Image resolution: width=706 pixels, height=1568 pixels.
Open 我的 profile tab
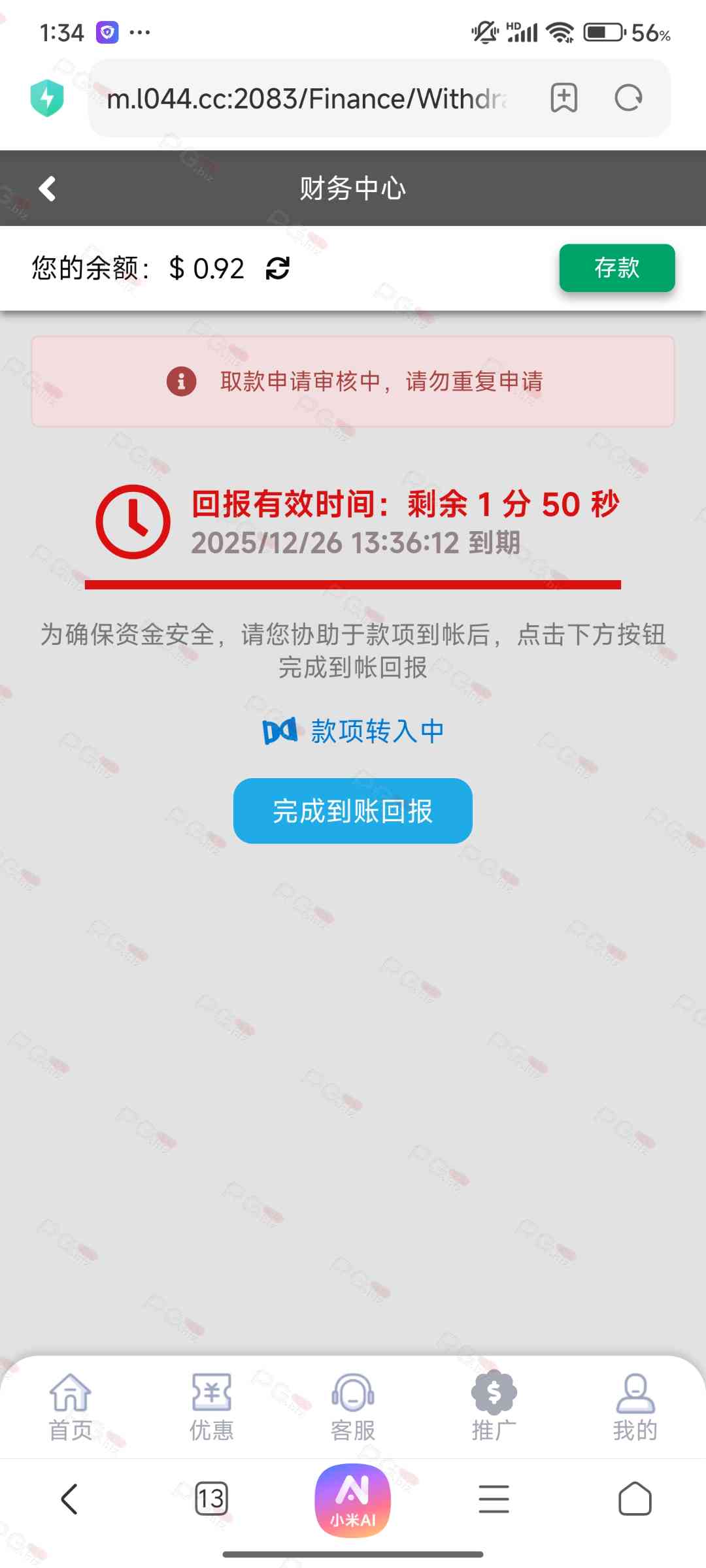coord(635,1407)
